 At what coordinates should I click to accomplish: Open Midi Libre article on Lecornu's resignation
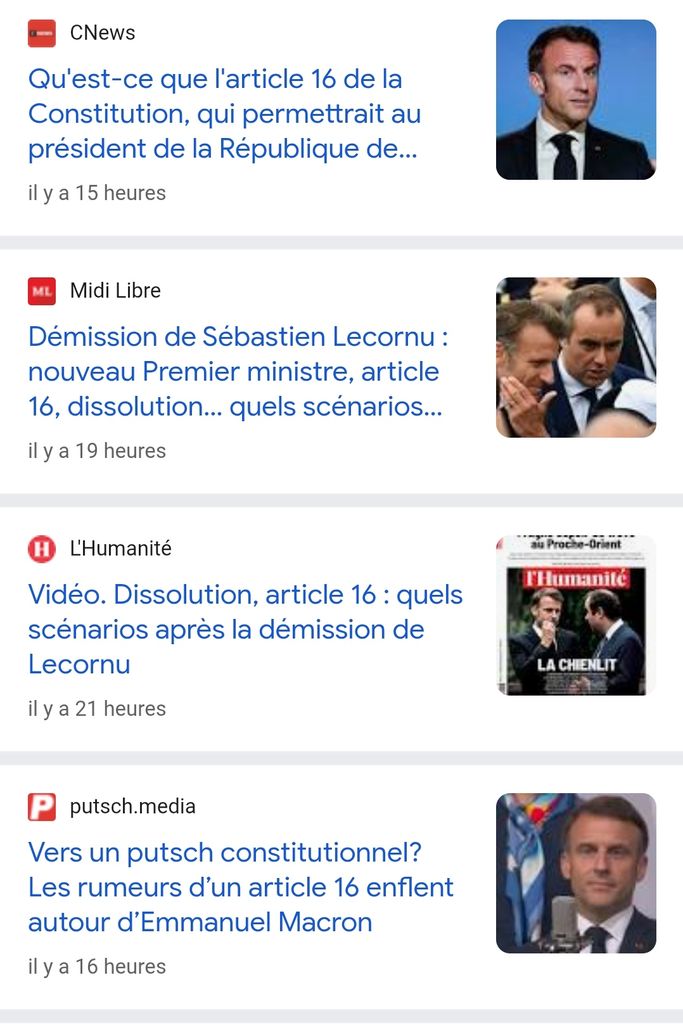(238, 372)
